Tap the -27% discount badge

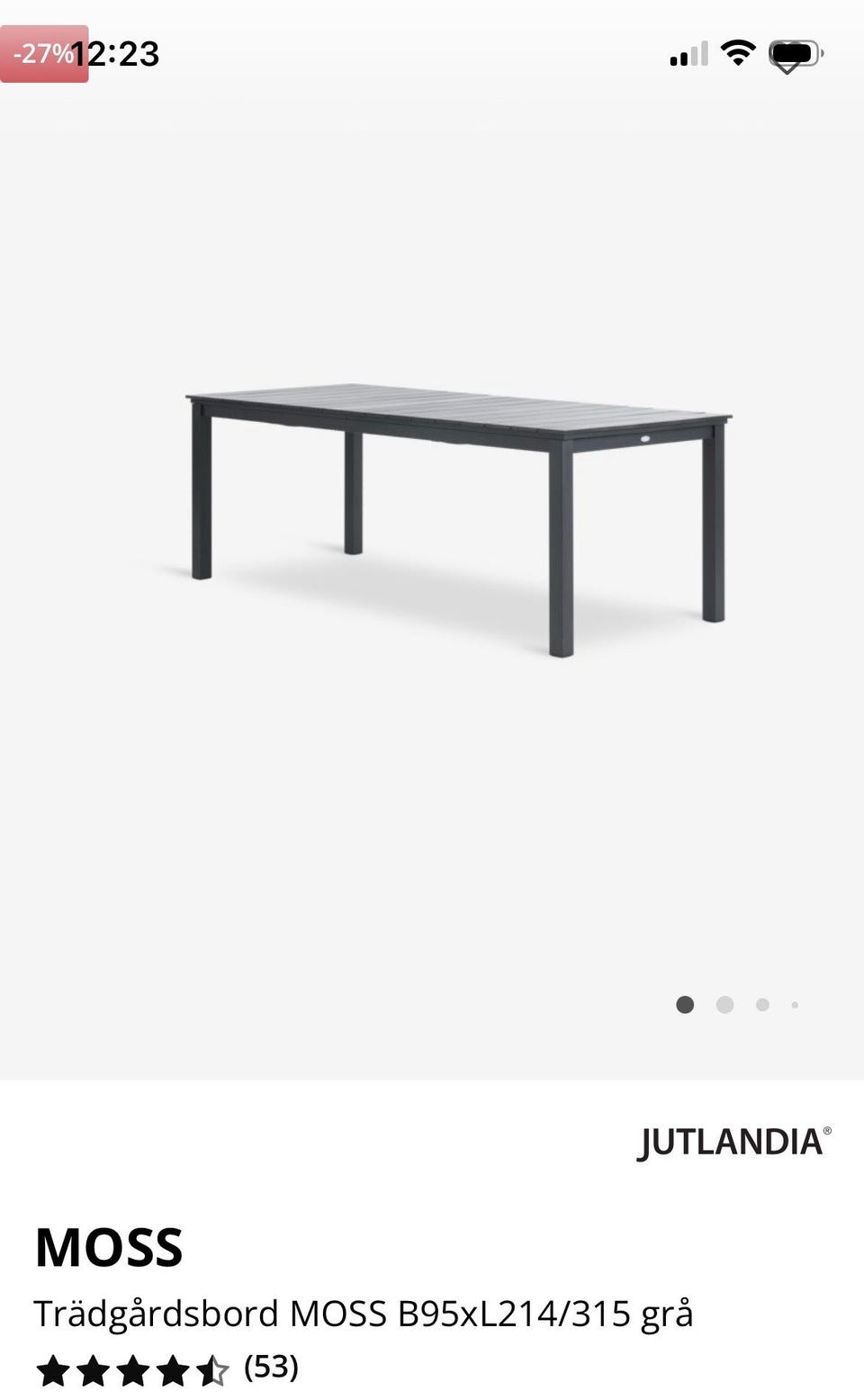point(42,54)
